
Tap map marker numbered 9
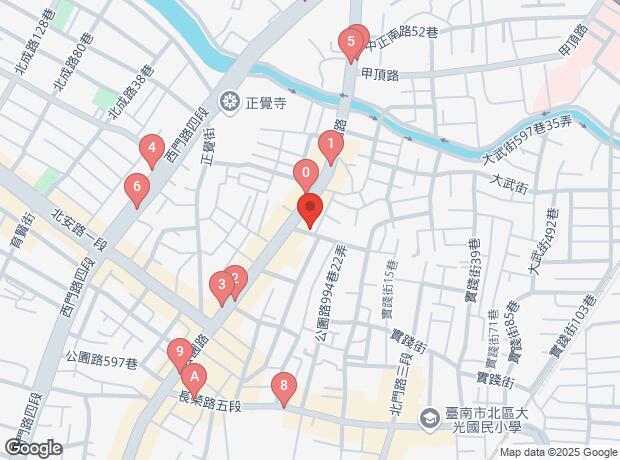point(179,352)
